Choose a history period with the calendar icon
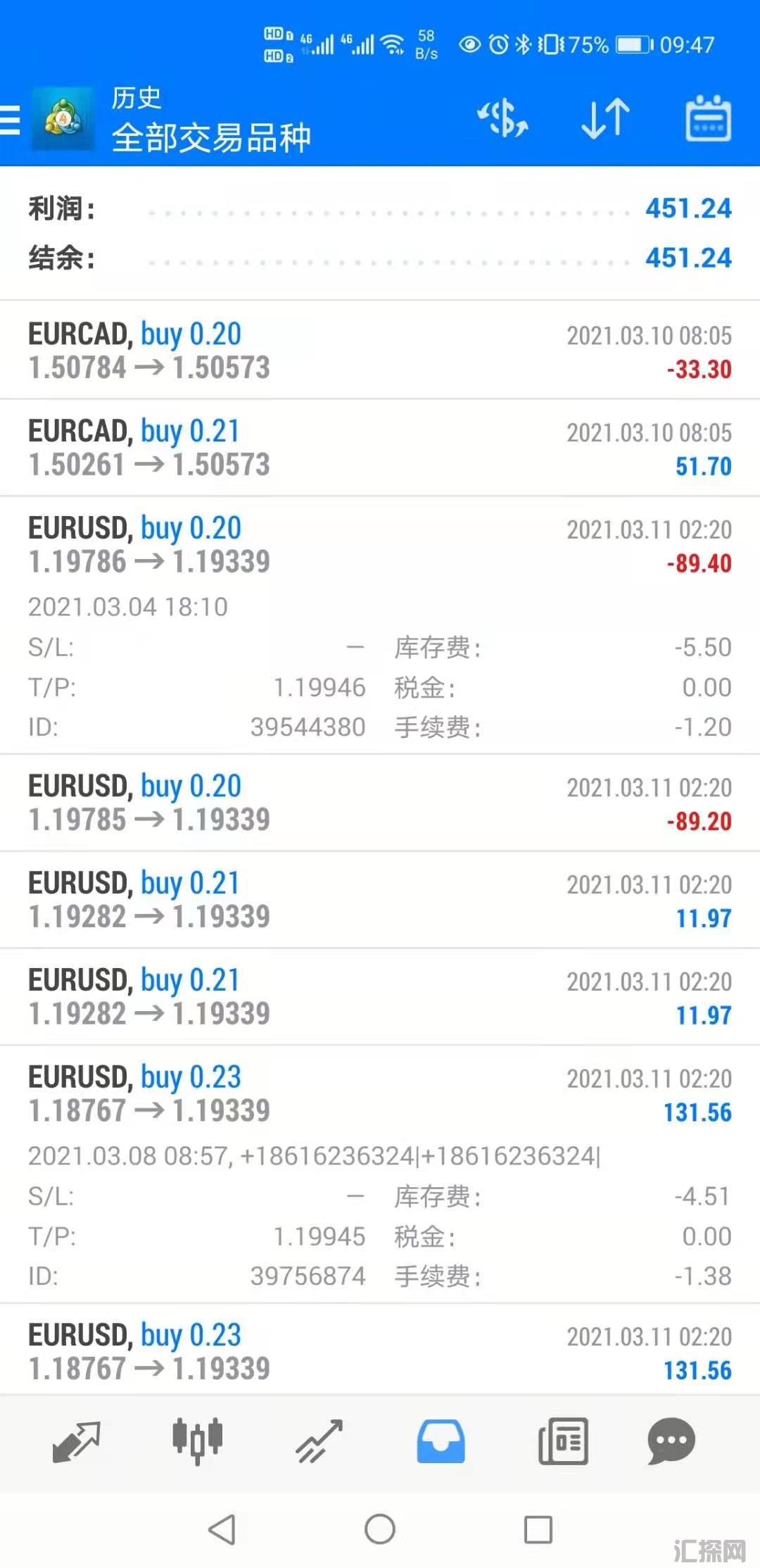Screen dimensions: 760x1568 [708, 118]
